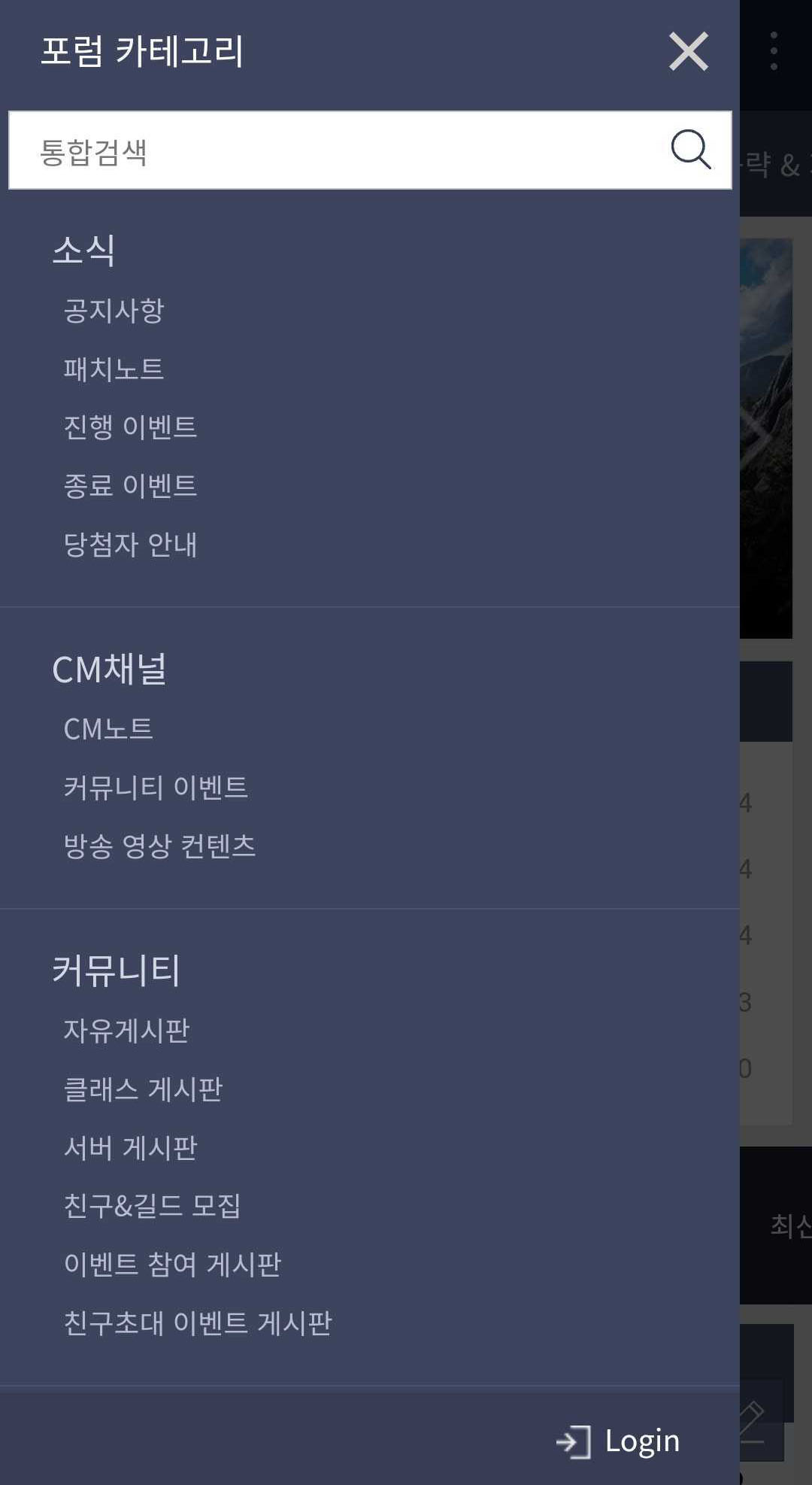Open 친구초대 이벤트 게시판
This screenshot has height=1485, width=812.
click(x=198, y=1323)
